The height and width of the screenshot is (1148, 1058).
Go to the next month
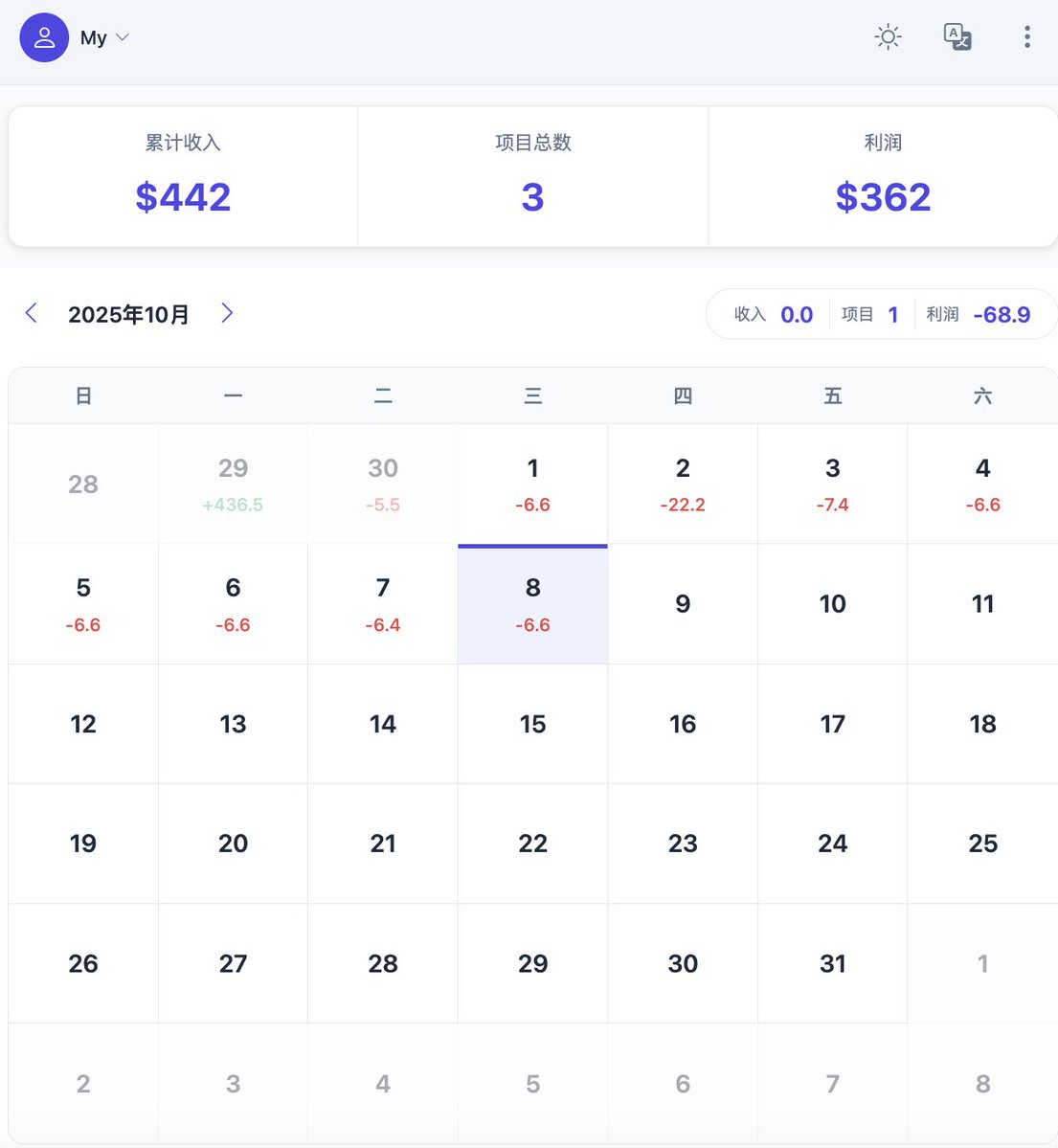[x=227, y=313]
